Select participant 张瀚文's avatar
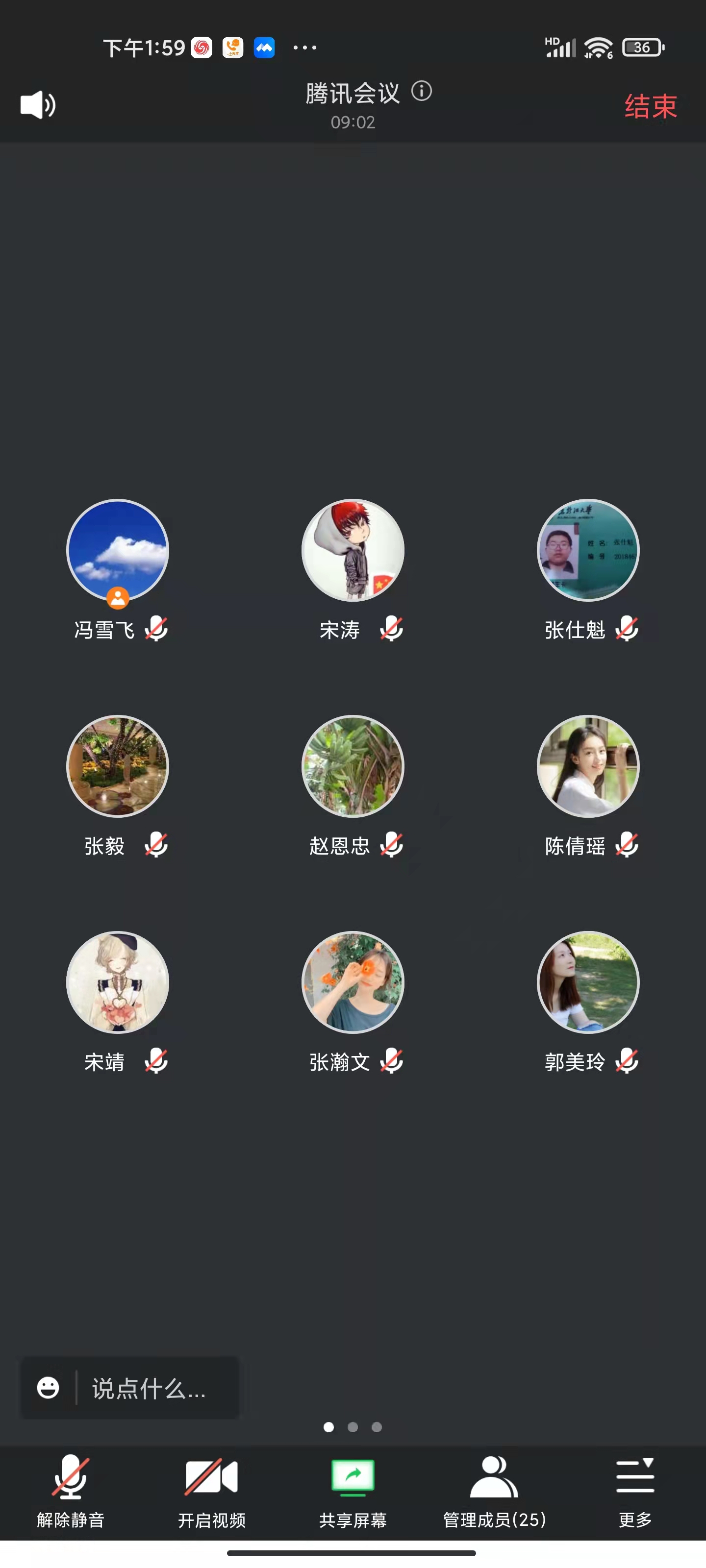Viewport: 706px width, 1568px height. tap(353, 982)
